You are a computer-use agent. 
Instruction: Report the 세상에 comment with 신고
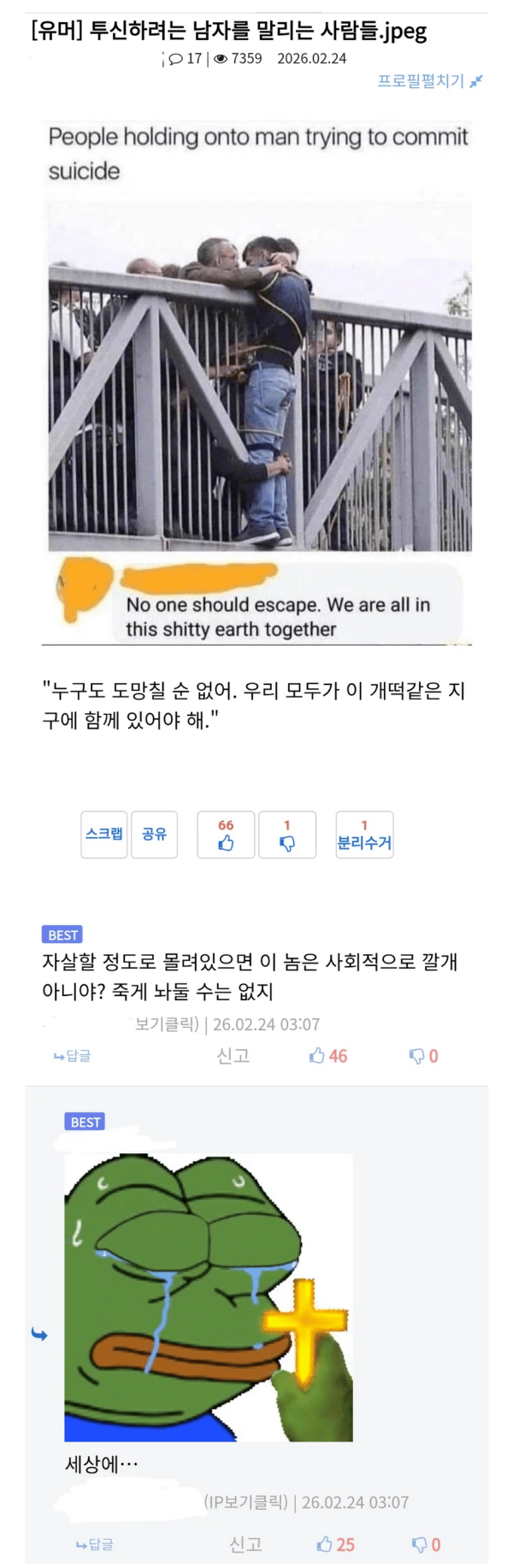(x=245, y=1544)
